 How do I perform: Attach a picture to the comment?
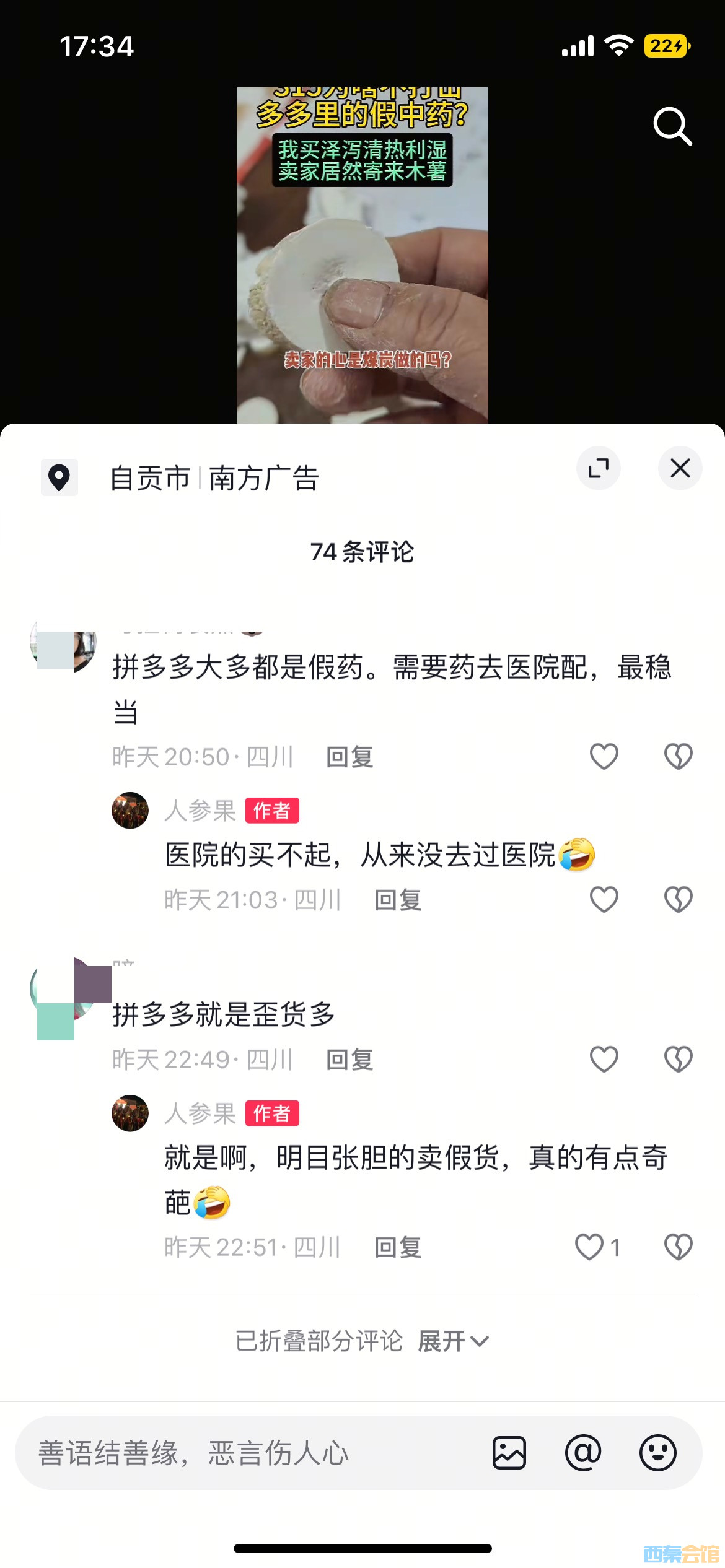(x=509, y=1453)
